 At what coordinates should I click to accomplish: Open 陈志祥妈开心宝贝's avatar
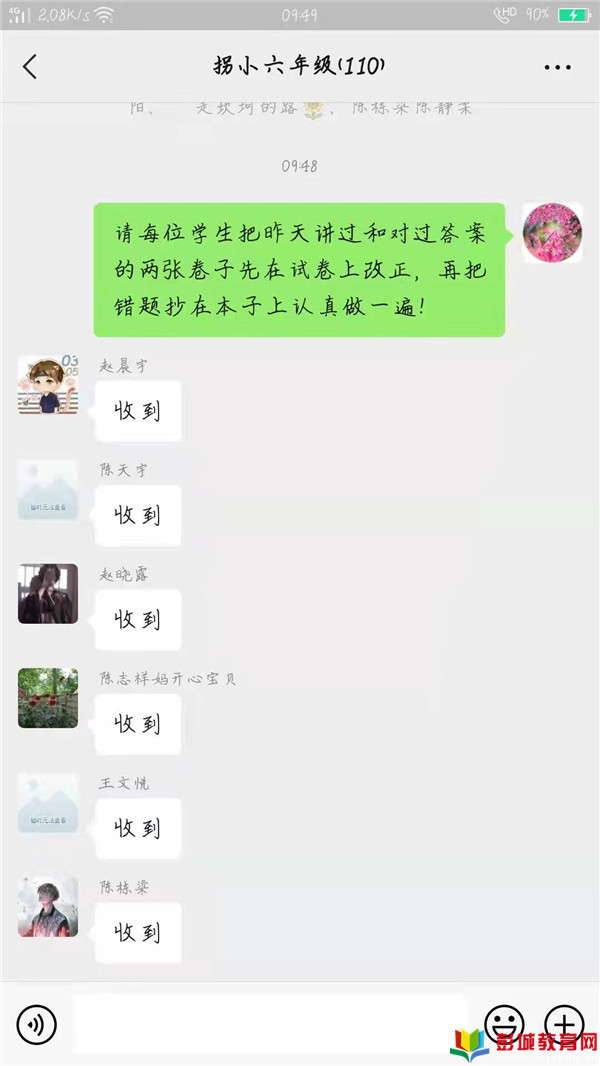click(x=48, y=698)
